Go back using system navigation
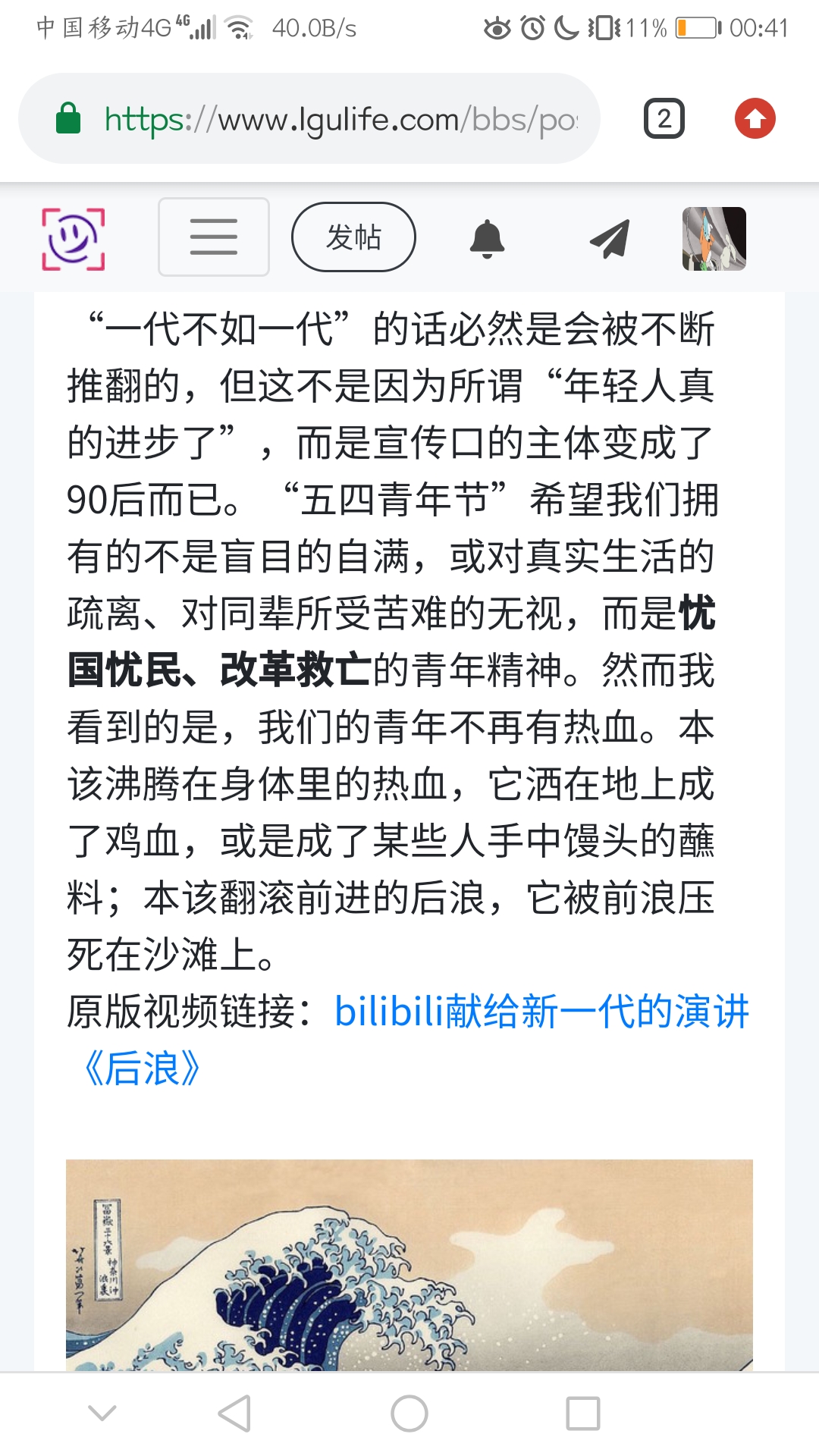 234,1414
